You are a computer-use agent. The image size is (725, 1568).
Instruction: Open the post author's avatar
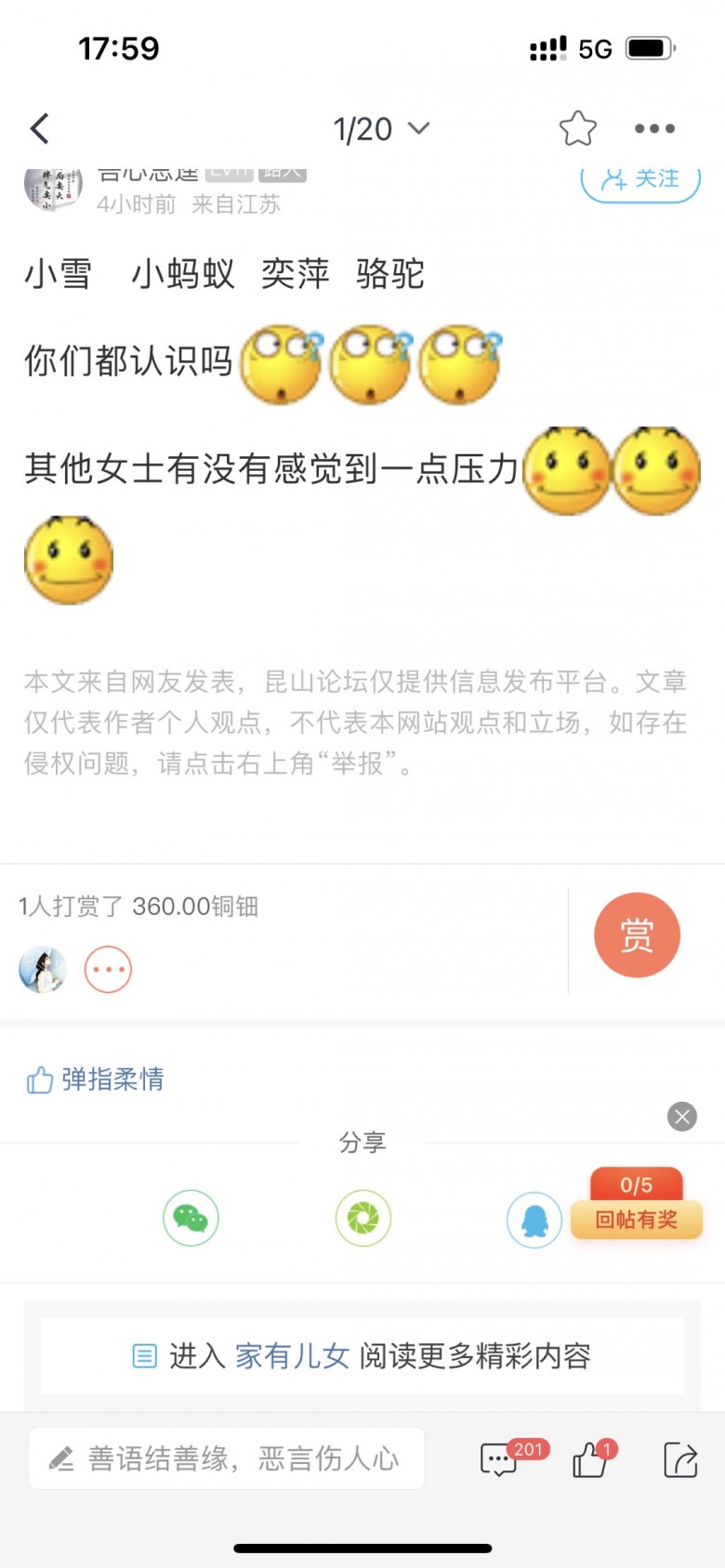(x=53, y=187)
